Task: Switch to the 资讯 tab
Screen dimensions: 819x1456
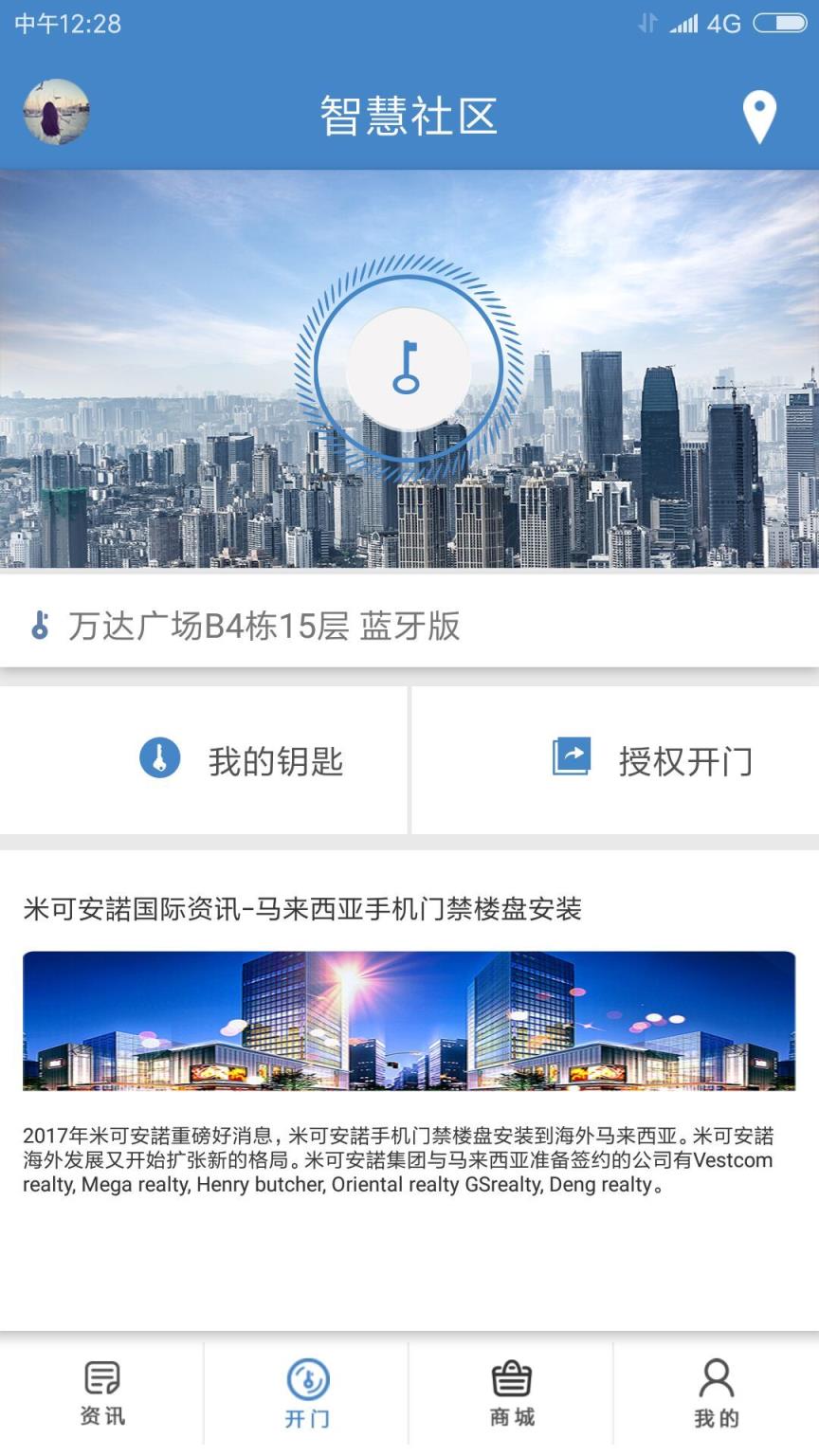Action: (x=101, y=1392)
